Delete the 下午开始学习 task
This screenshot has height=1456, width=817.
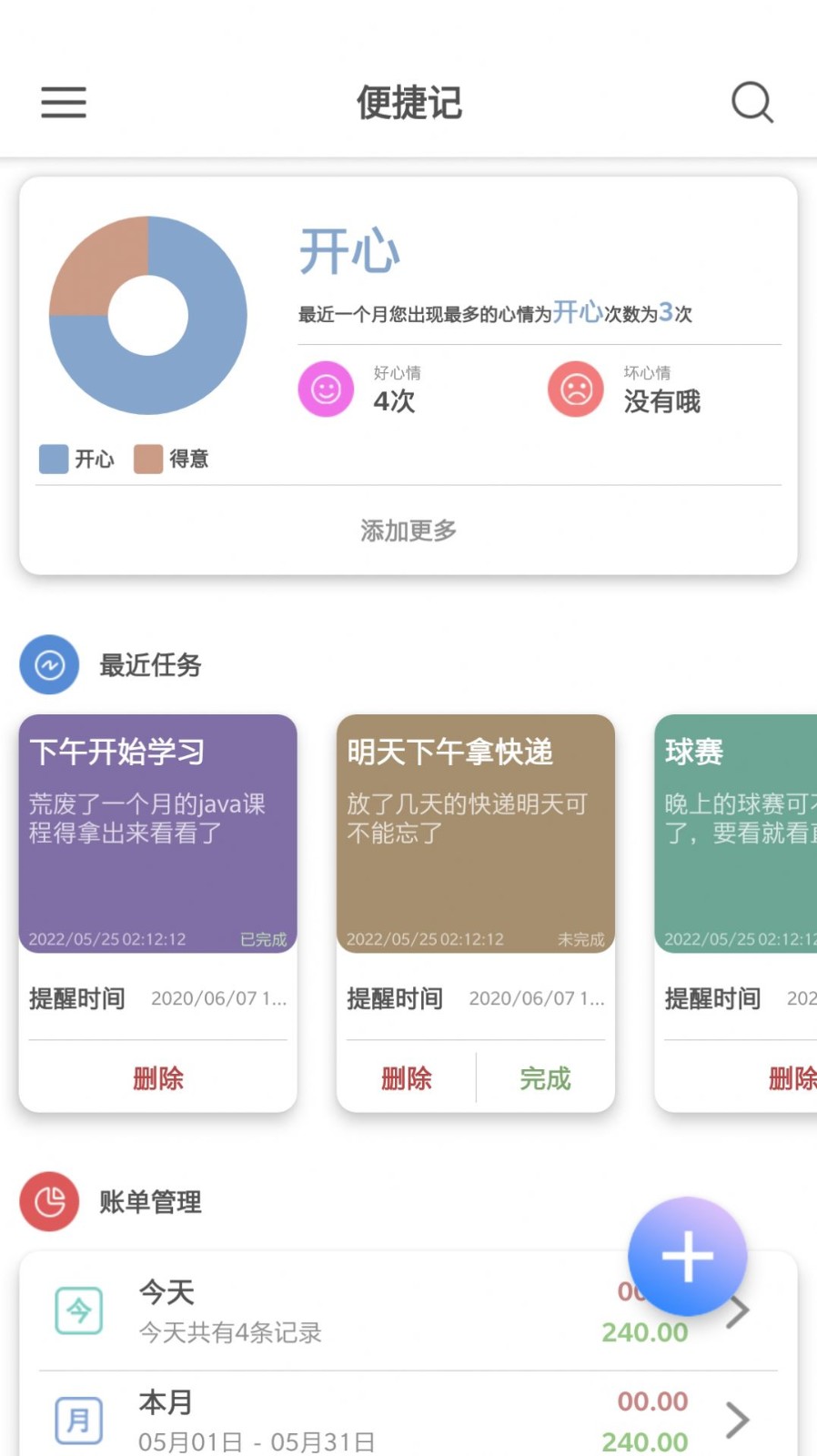[x=157, y=1077]
